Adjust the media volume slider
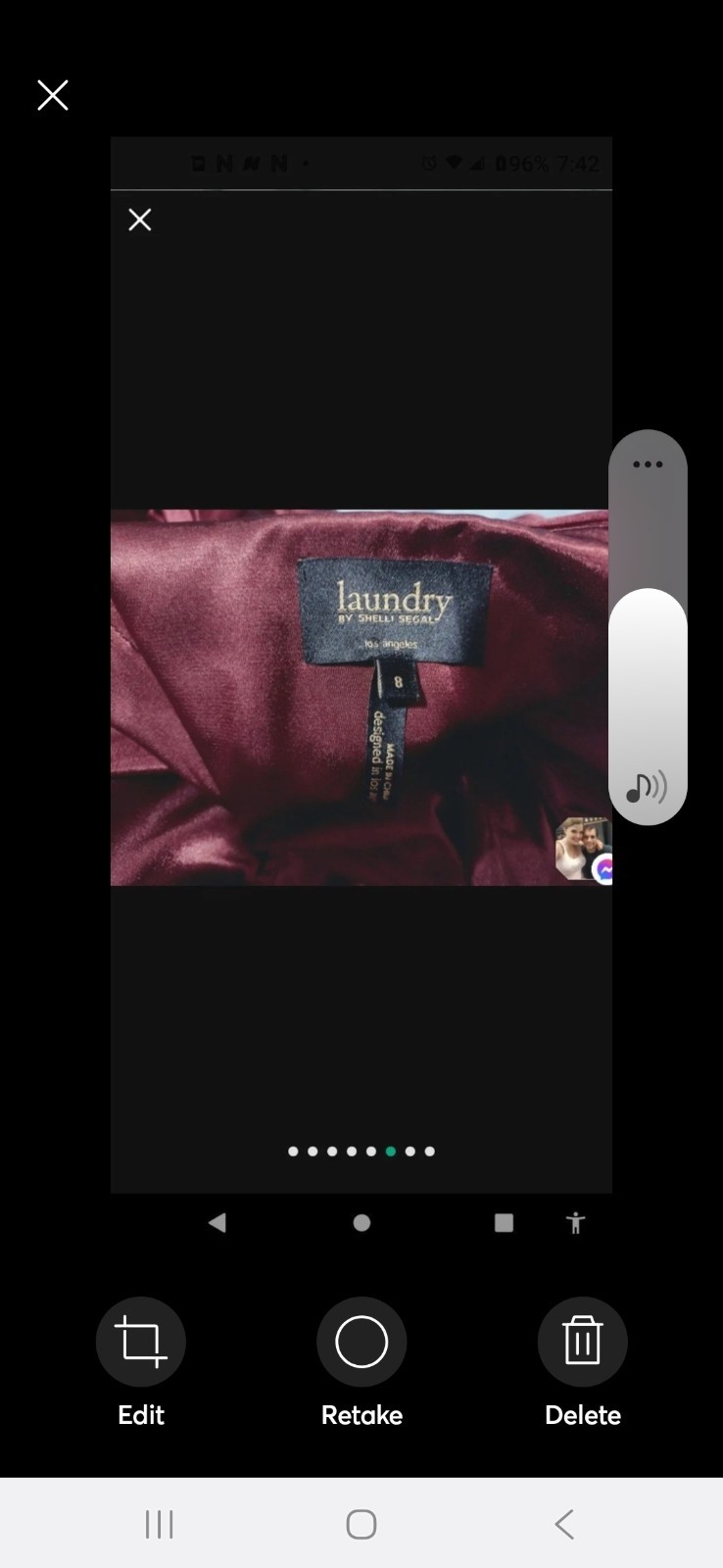This screenshot has width=723, height=1568. point(648,686)
